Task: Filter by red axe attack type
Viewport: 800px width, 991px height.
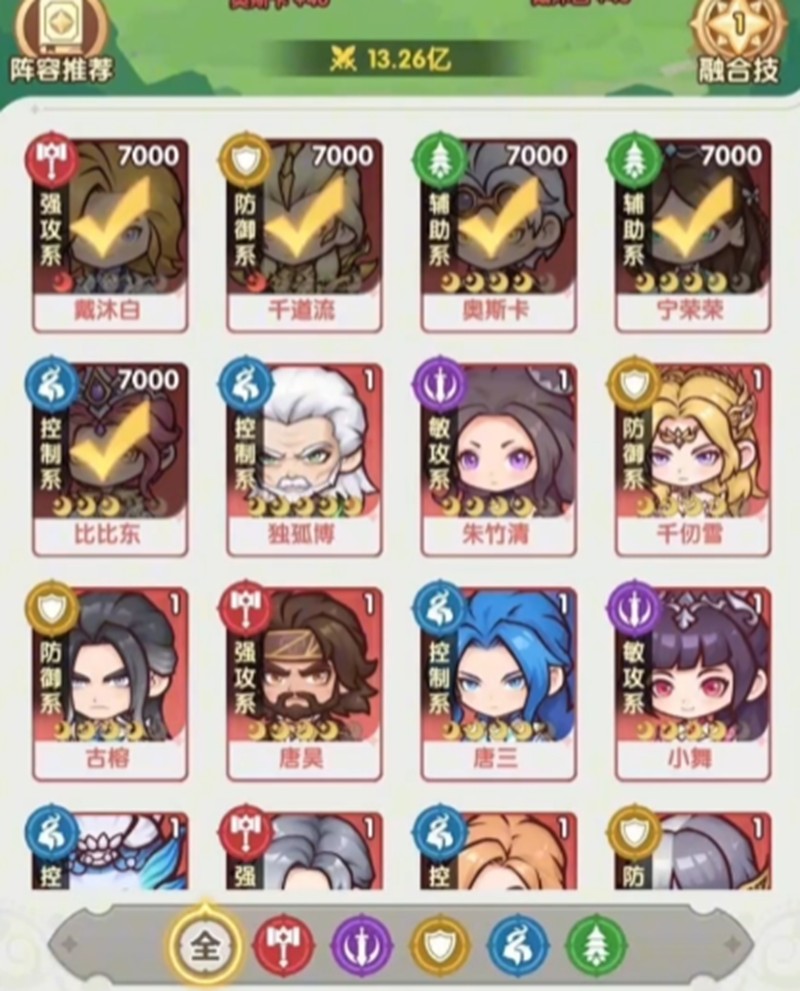Action: pyautogui.click(x=283, y=945)
